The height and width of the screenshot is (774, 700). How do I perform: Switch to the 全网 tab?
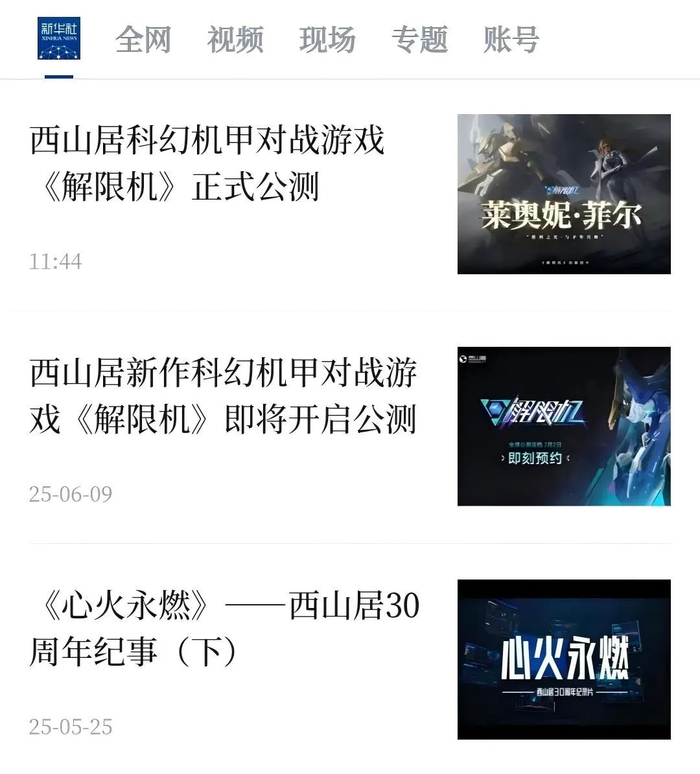point(143,40)
